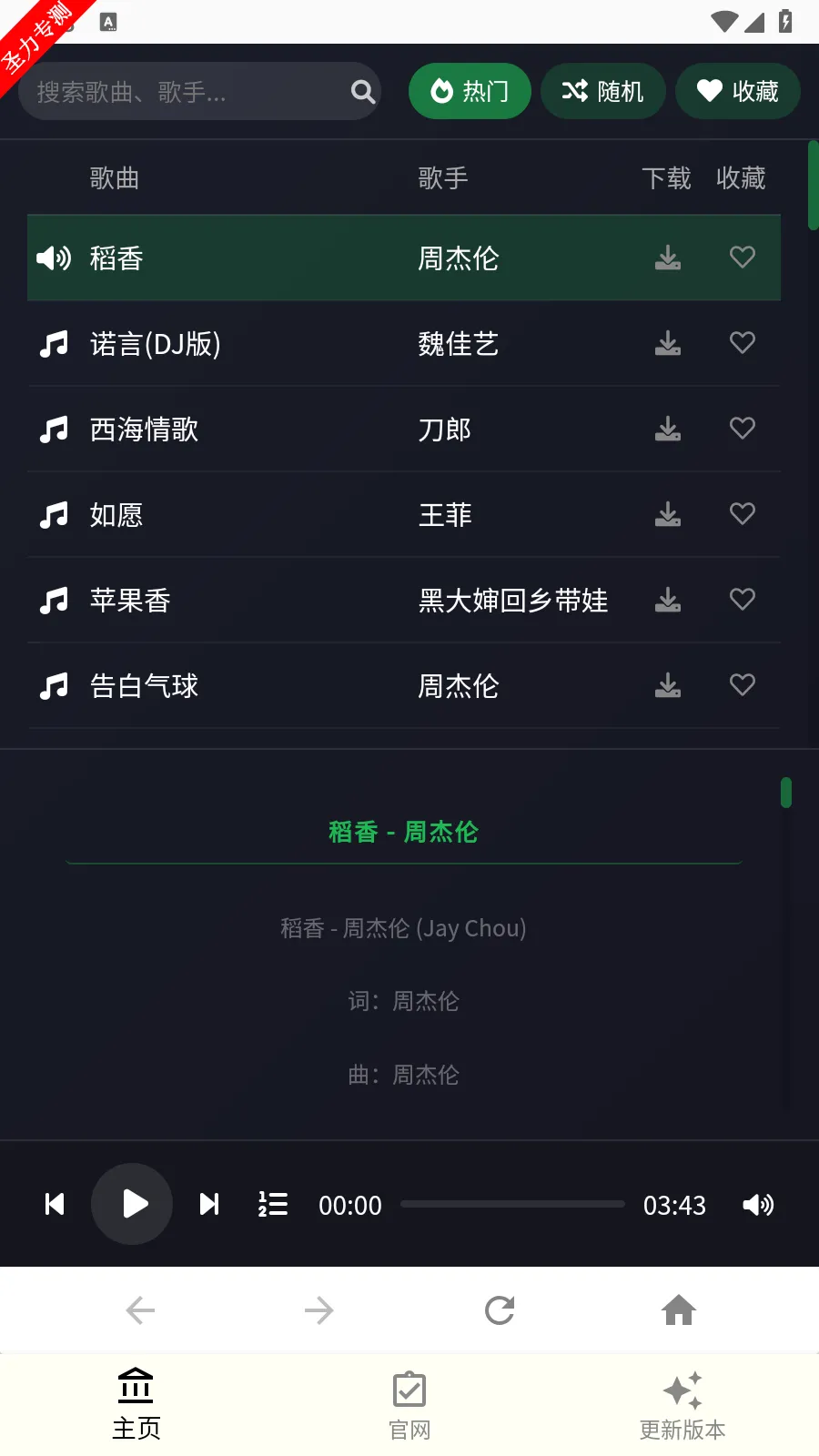
Task: Click the playlist order icon near playback controls
Action: [x=272, y=1204]
